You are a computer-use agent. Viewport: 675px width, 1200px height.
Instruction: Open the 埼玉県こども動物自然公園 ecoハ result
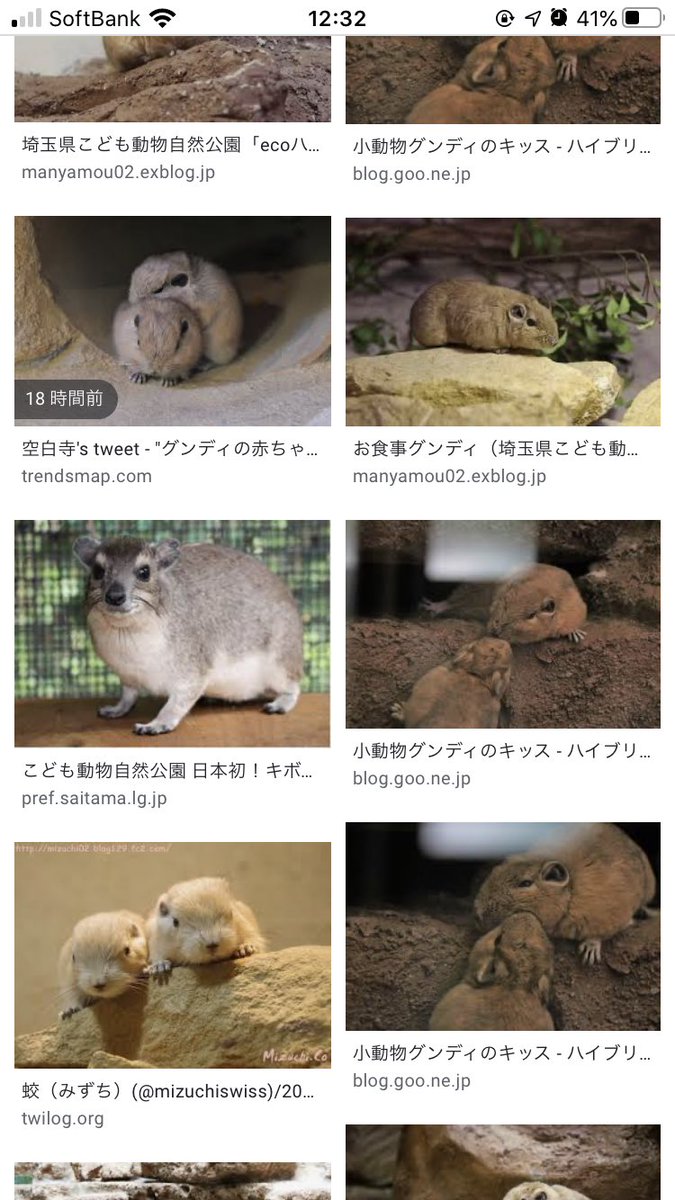(172, 80)
